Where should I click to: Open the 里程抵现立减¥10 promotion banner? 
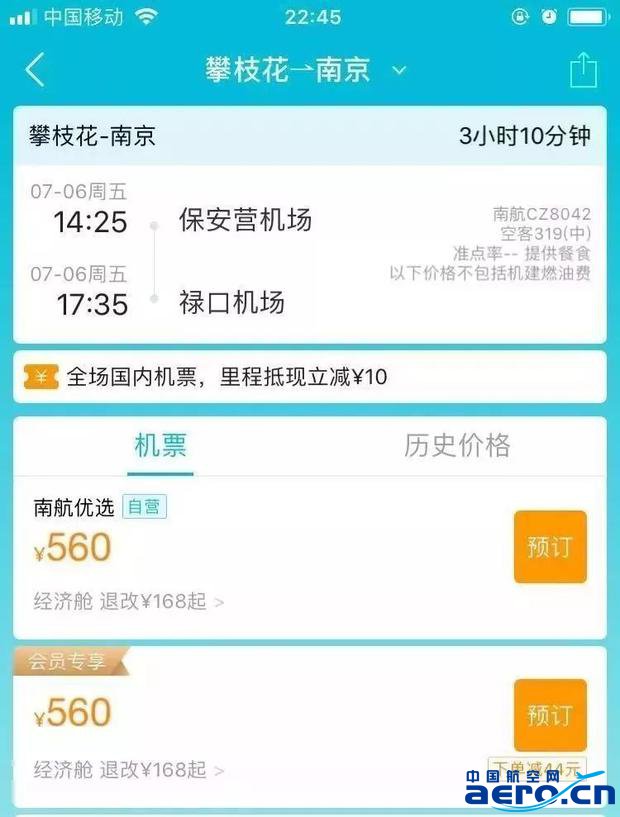[309, 377]
